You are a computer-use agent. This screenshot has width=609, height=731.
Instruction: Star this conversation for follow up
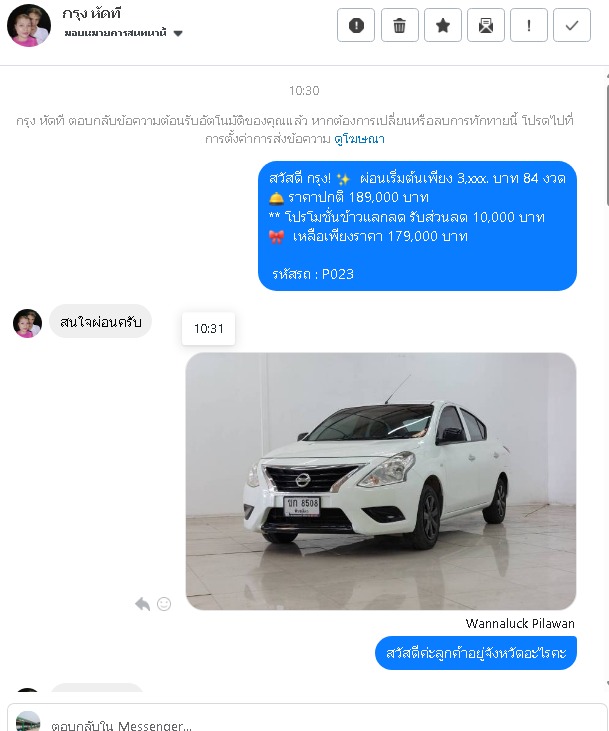[x=442, y=26]
